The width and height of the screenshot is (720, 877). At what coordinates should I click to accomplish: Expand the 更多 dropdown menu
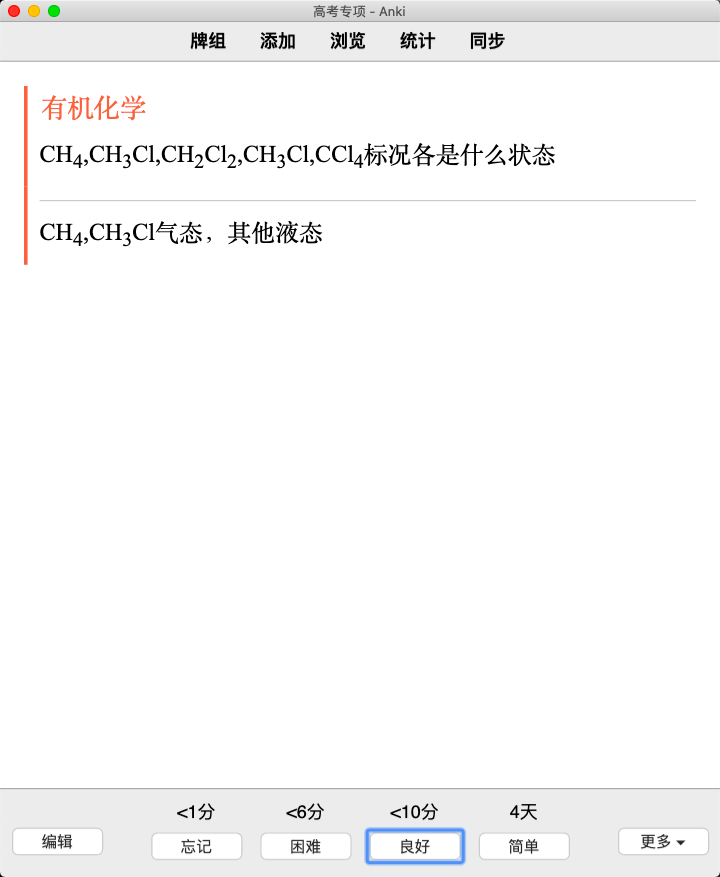663,842
